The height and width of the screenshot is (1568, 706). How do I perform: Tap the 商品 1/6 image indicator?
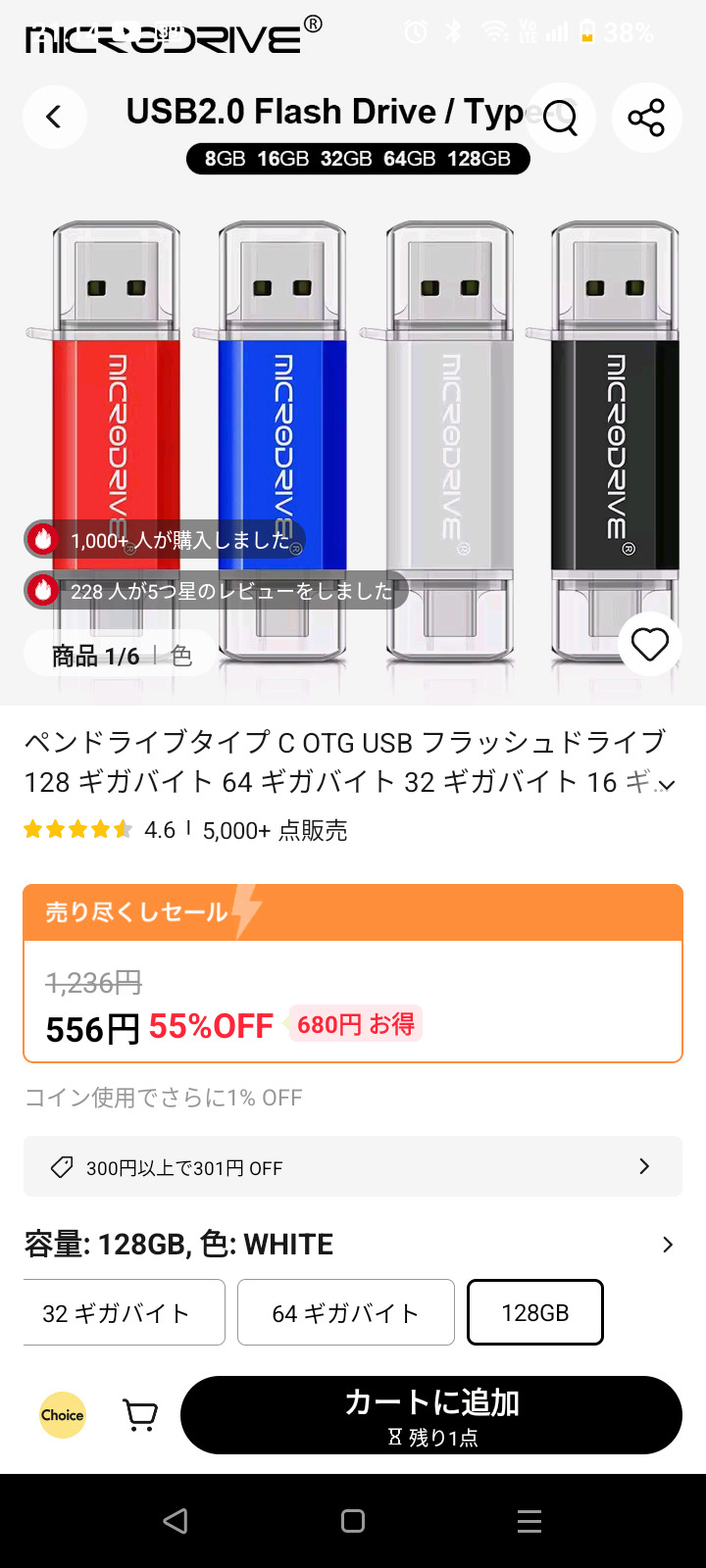click(x=96, y=656)
